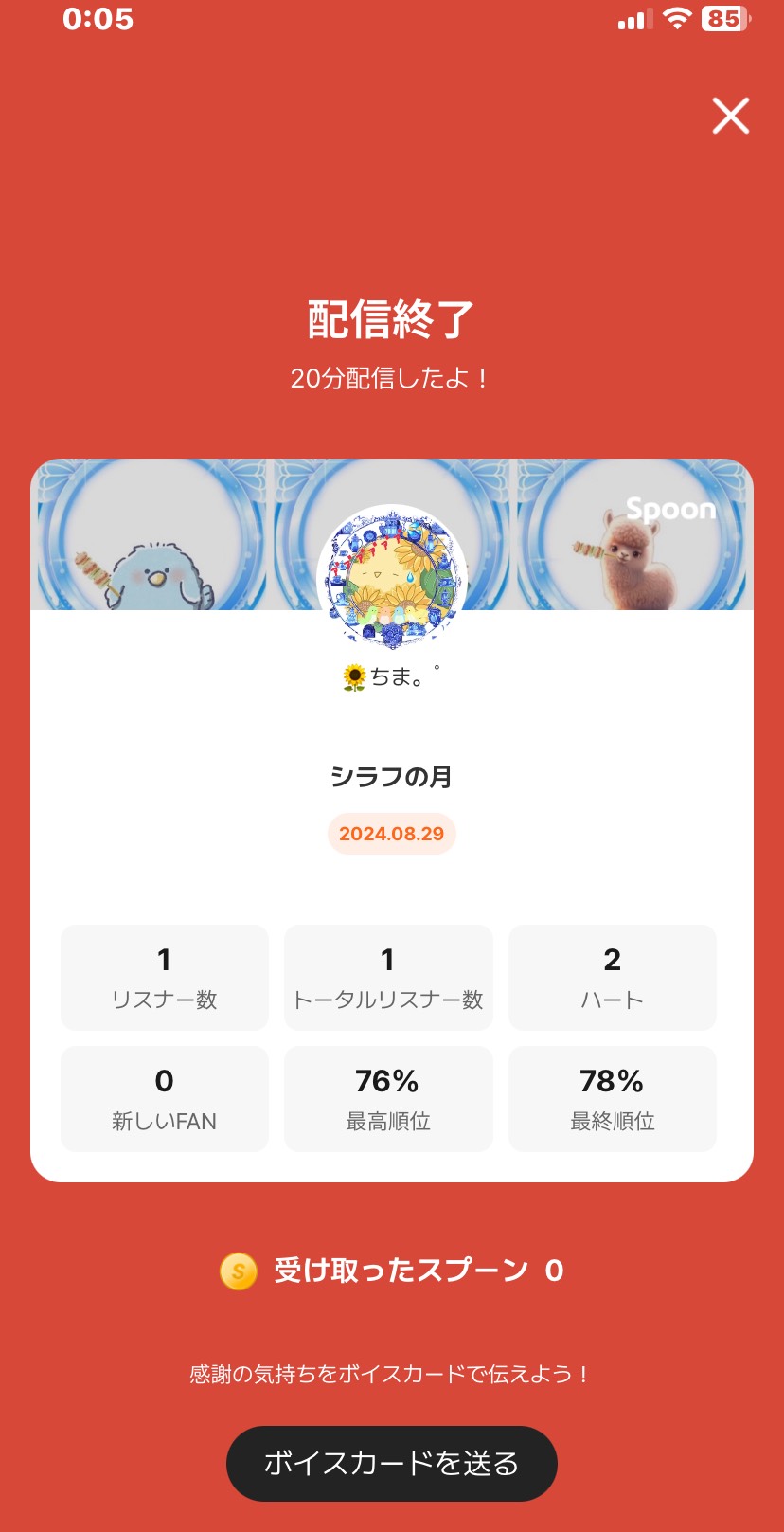784x1532 pixels.
Task: Tap the ボイスカードを送る button
Action: 391,1463
